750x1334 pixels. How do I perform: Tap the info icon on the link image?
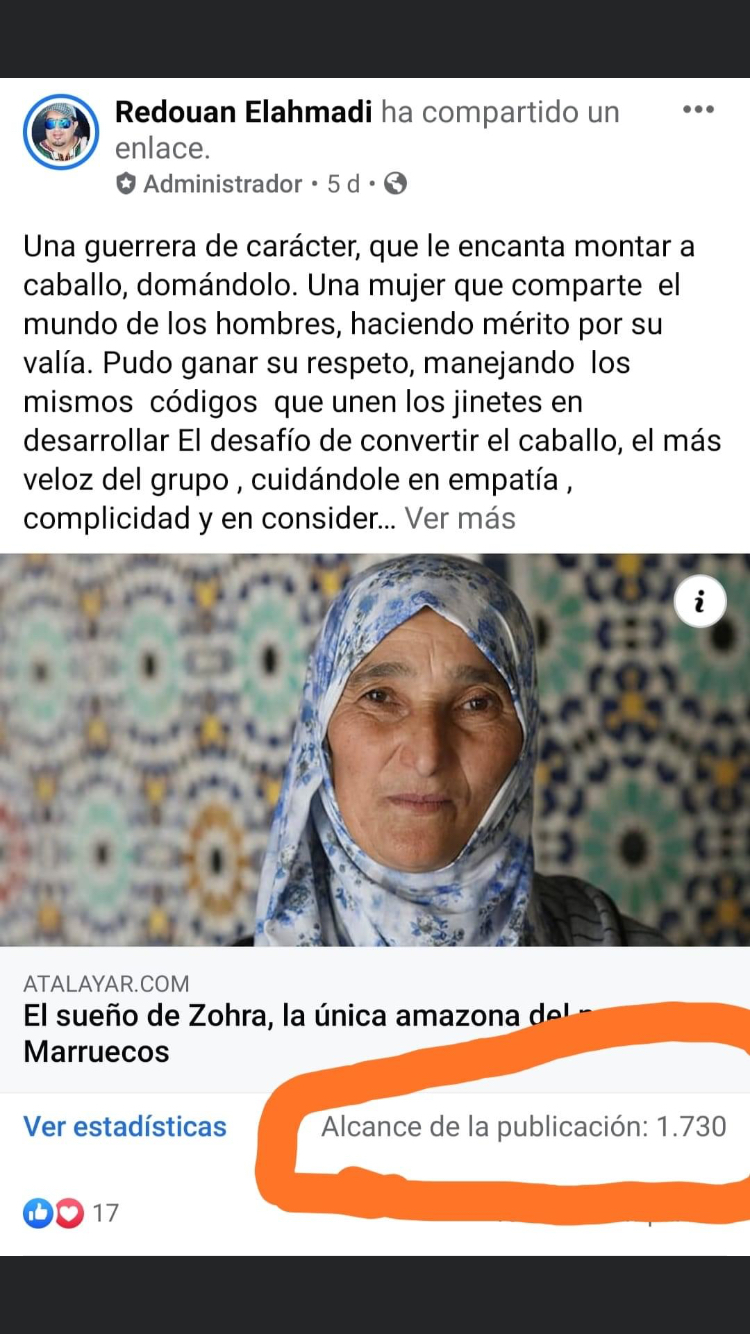[x=700, y=601]
